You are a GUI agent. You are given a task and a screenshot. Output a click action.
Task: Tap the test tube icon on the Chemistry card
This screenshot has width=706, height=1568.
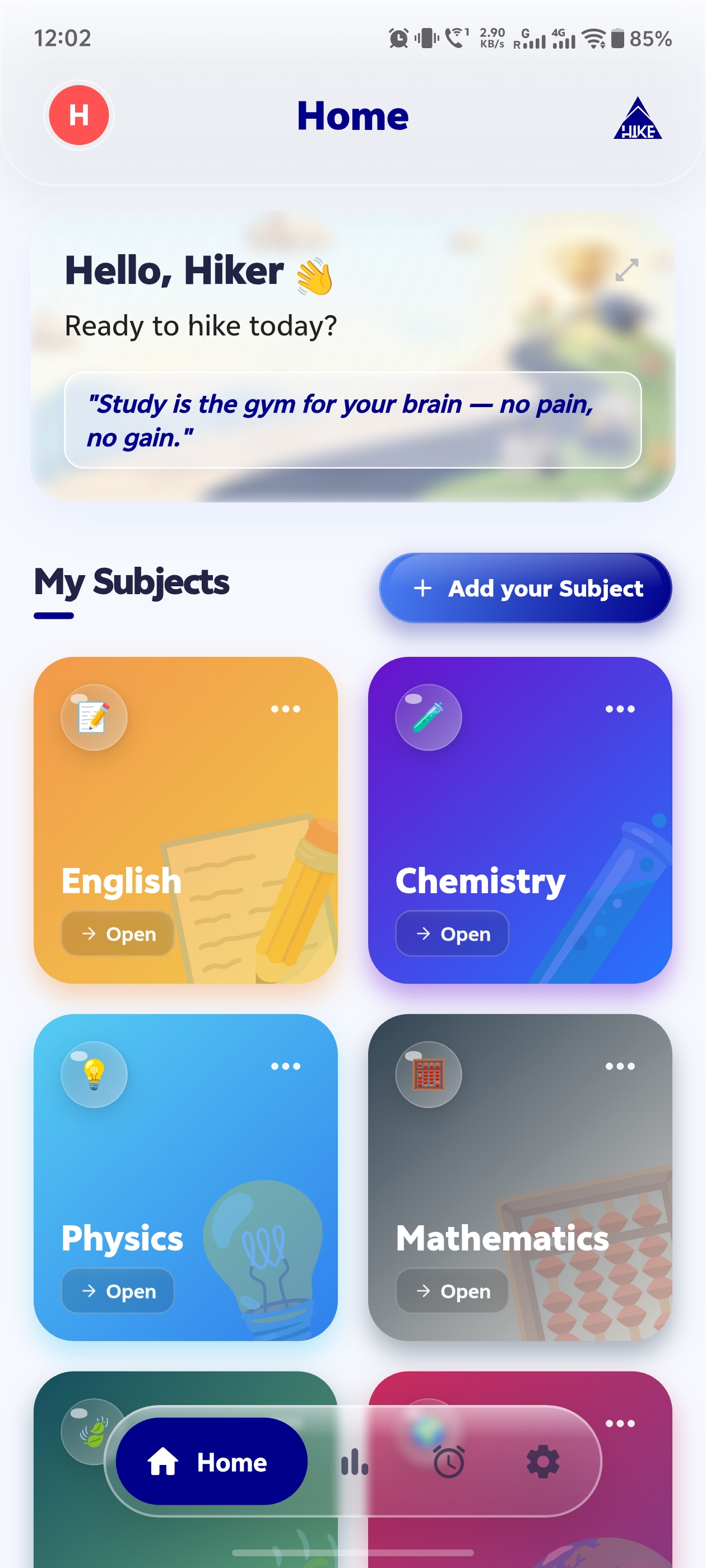428,718
